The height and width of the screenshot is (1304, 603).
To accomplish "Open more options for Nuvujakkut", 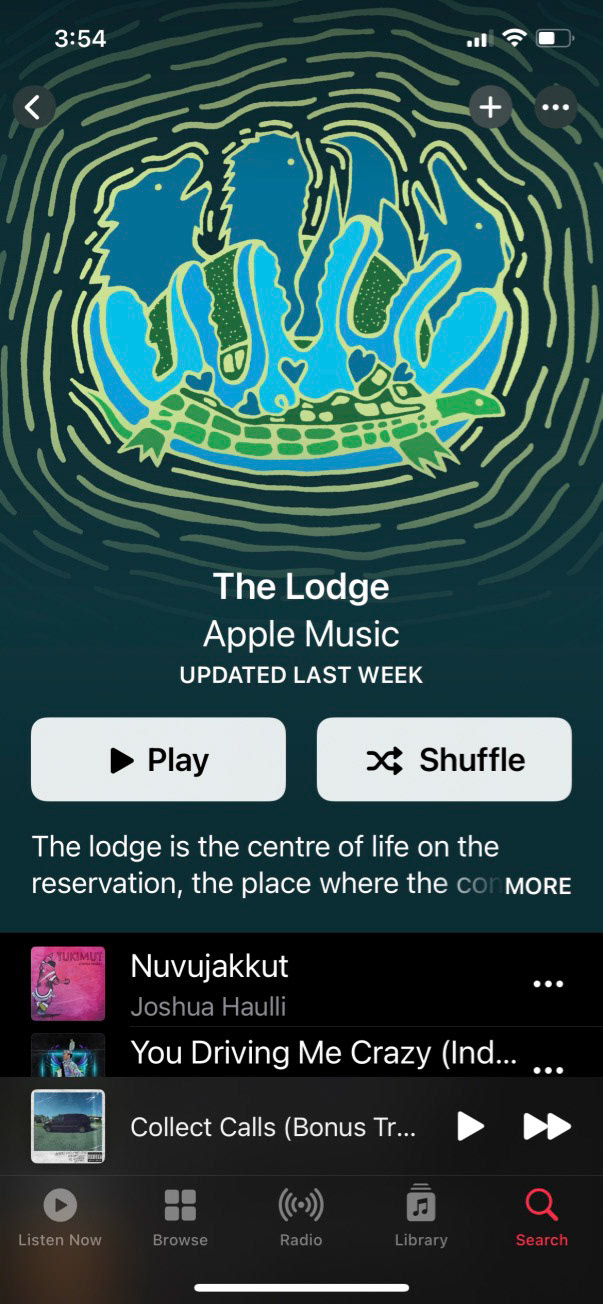I will 548,984.
